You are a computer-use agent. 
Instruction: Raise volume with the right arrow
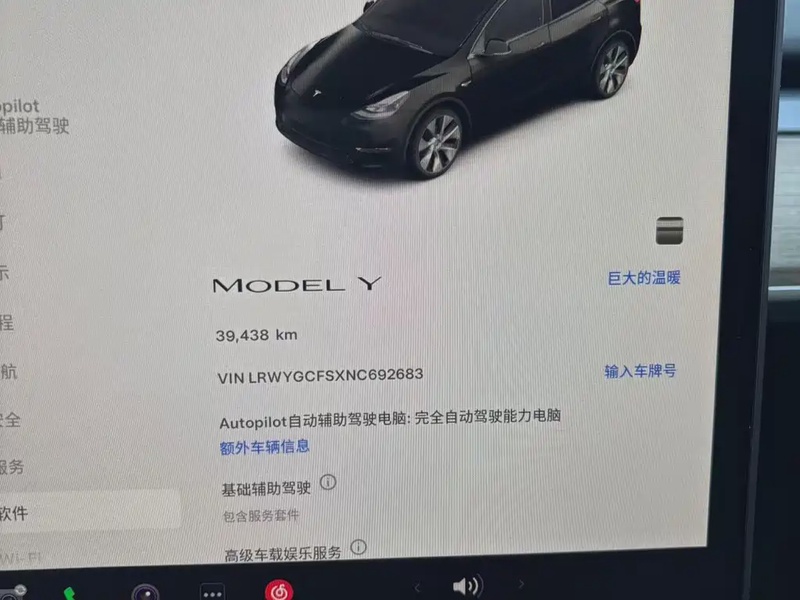[521, 584]
